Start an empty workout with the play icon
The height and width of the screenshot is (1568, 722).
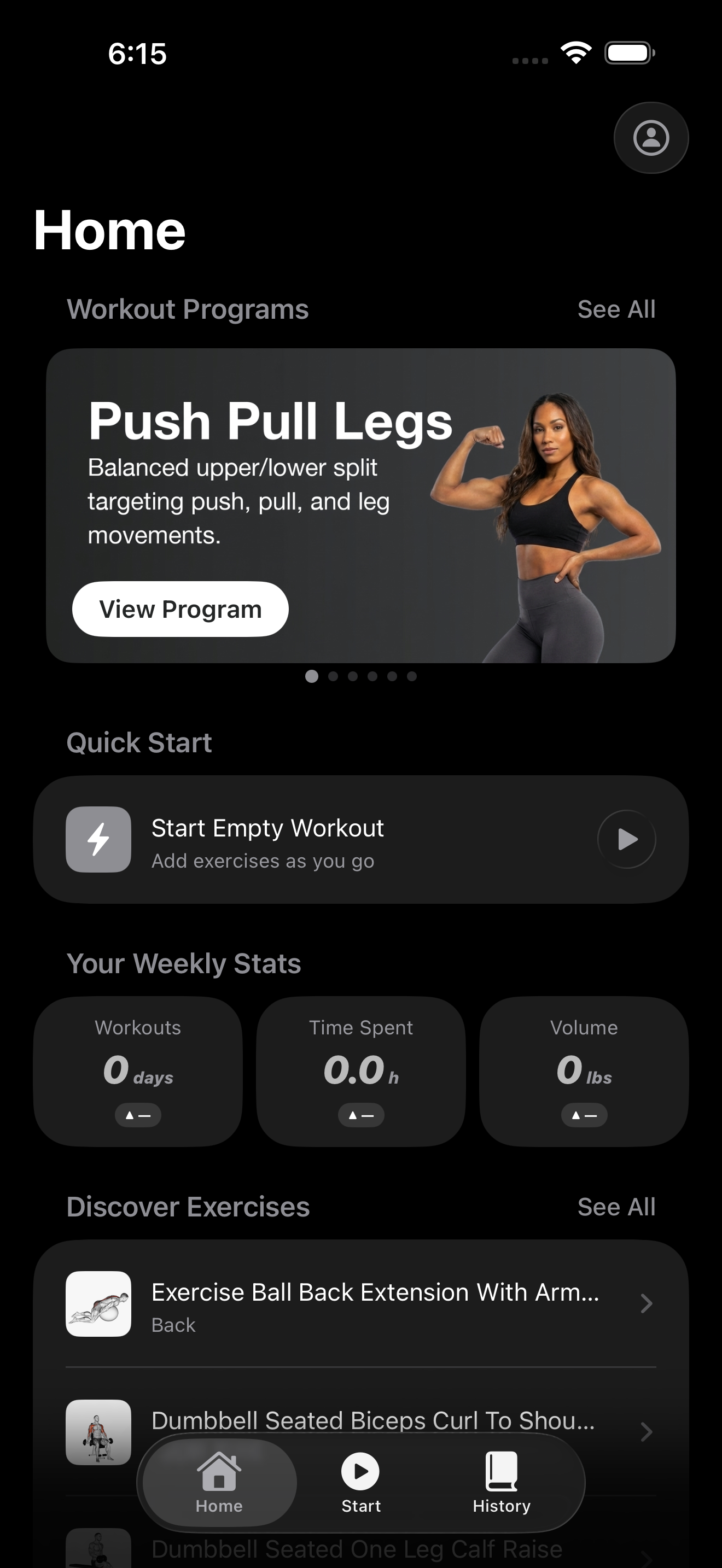(626, 839)
